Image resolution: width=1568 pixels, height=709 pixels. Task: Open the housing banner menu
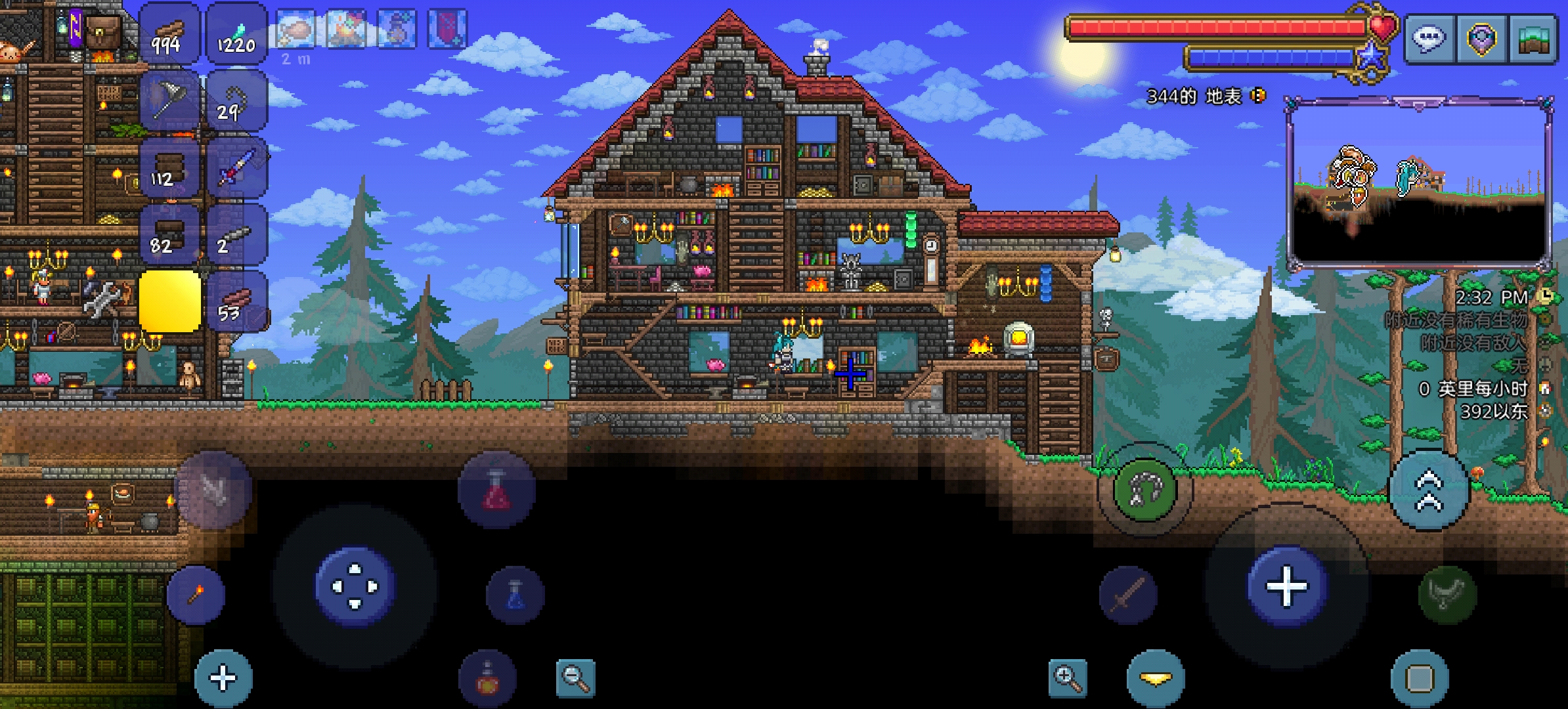1481,39
